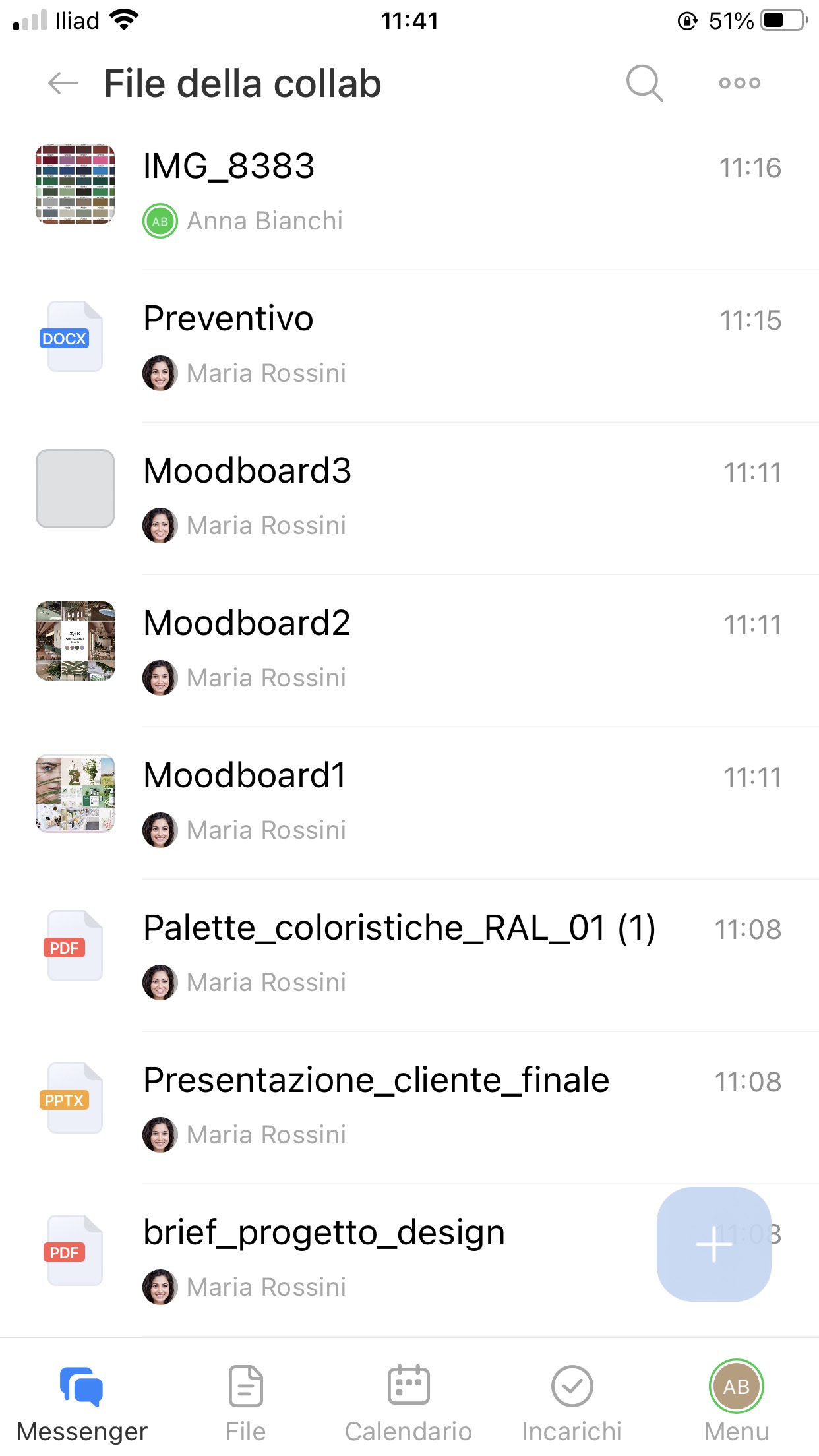Open the brief_progetto_design PDF

coord(324,1234)
